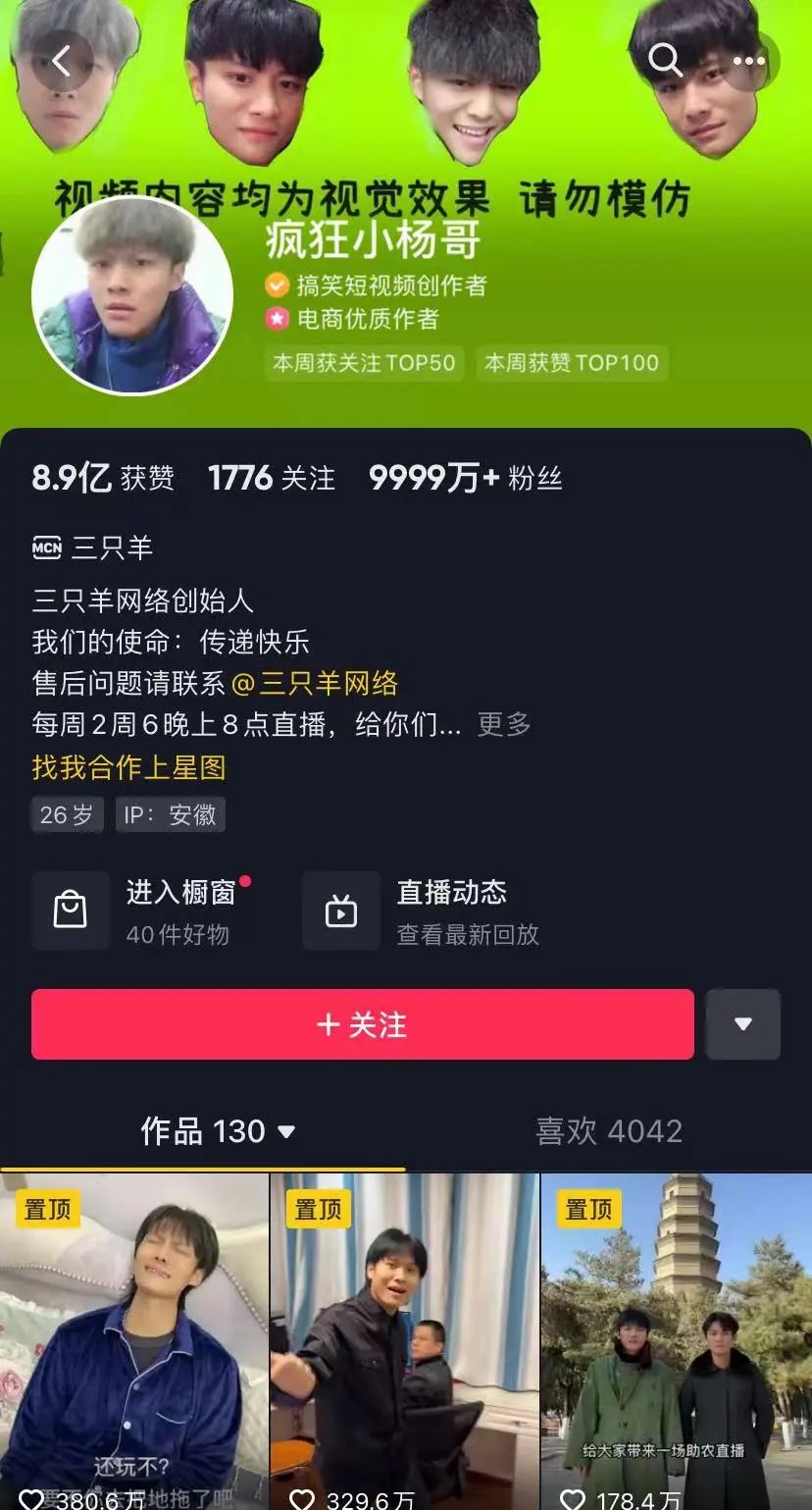
Task: Open the 找我合作上星图 link
Action: [x=129, y=767]
